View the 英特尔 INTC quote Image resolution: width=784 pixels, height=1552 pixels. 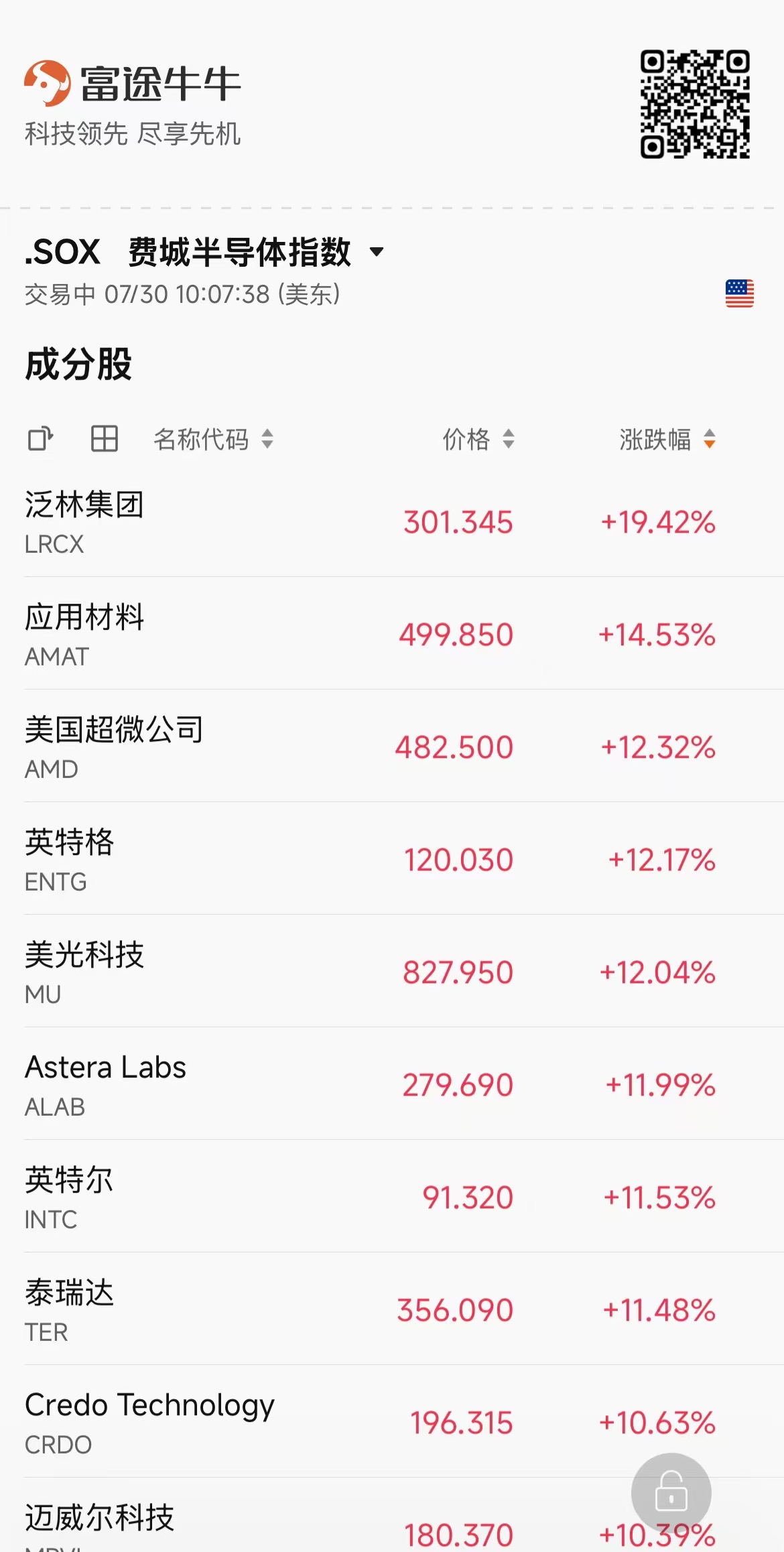pos(392,1197)
